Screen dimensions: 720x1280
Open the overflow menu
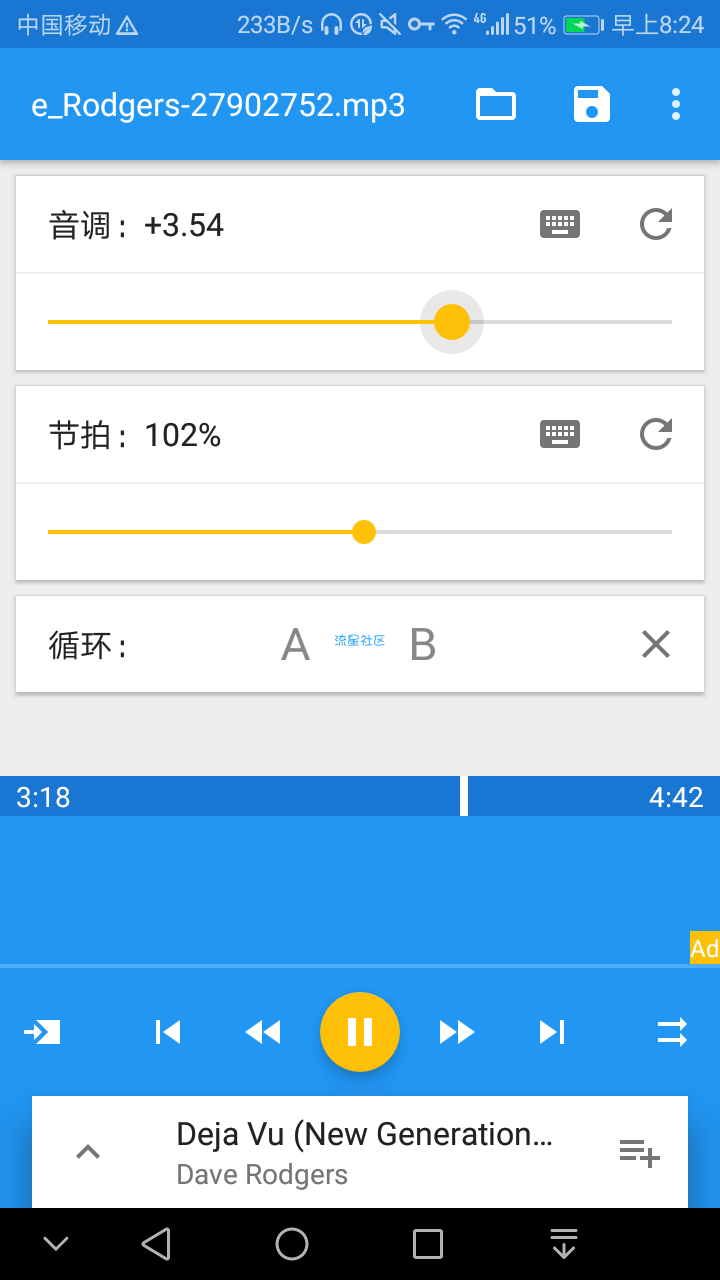click(x=676, y=104)
